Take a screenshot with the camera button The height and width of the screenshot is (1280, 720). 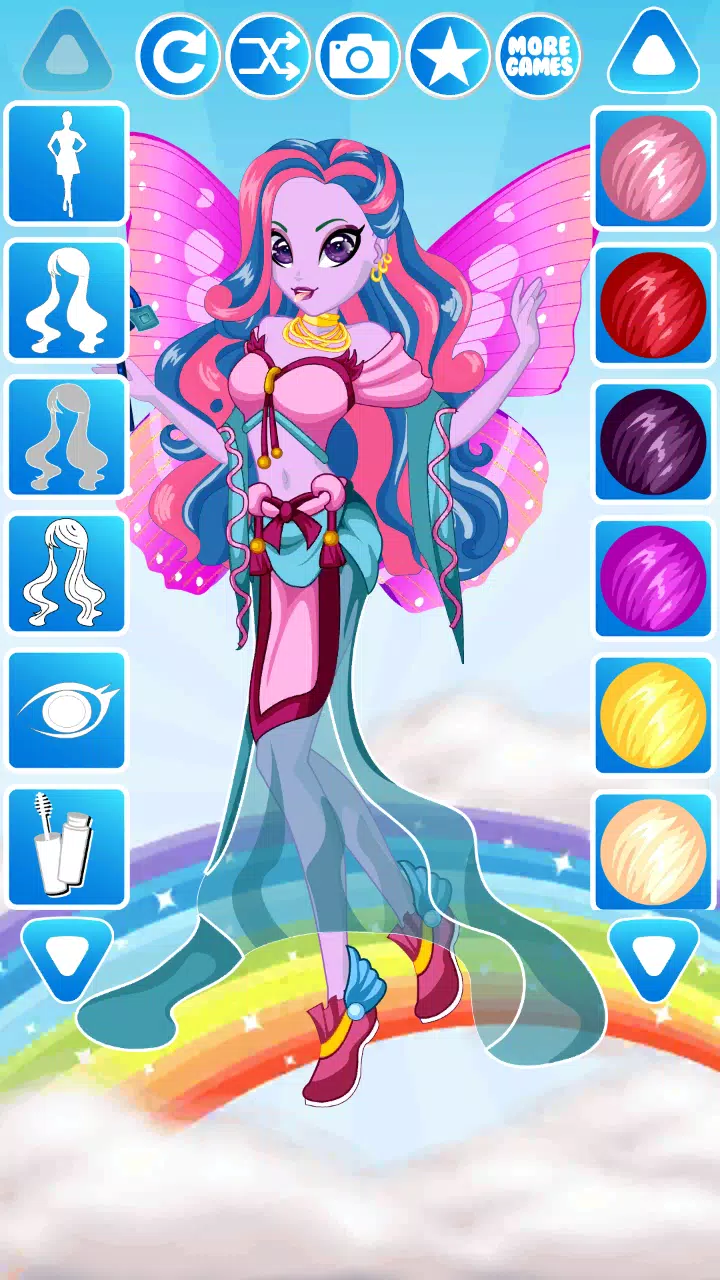click(358, 56)
